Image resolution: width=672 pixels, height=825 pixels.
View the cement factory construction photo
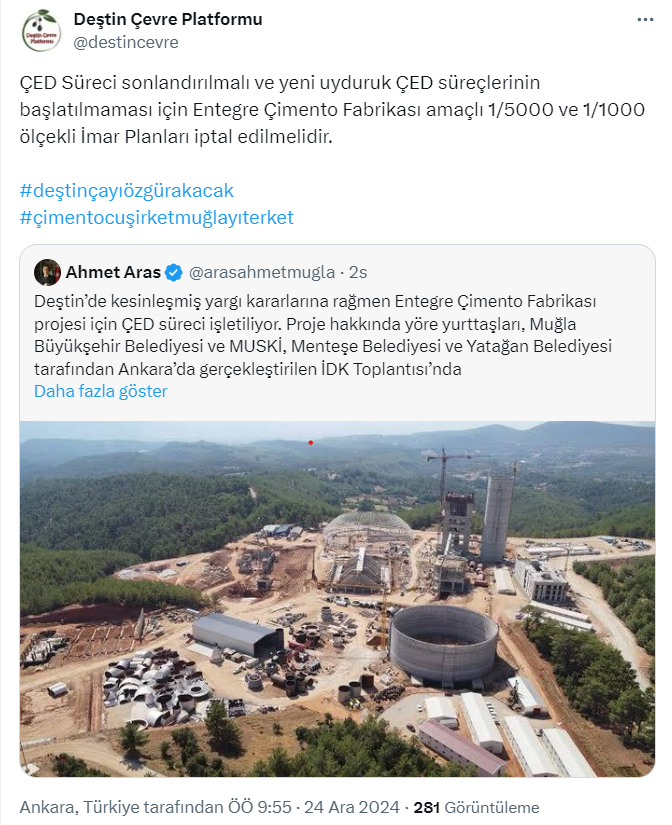tap(337, 598)
